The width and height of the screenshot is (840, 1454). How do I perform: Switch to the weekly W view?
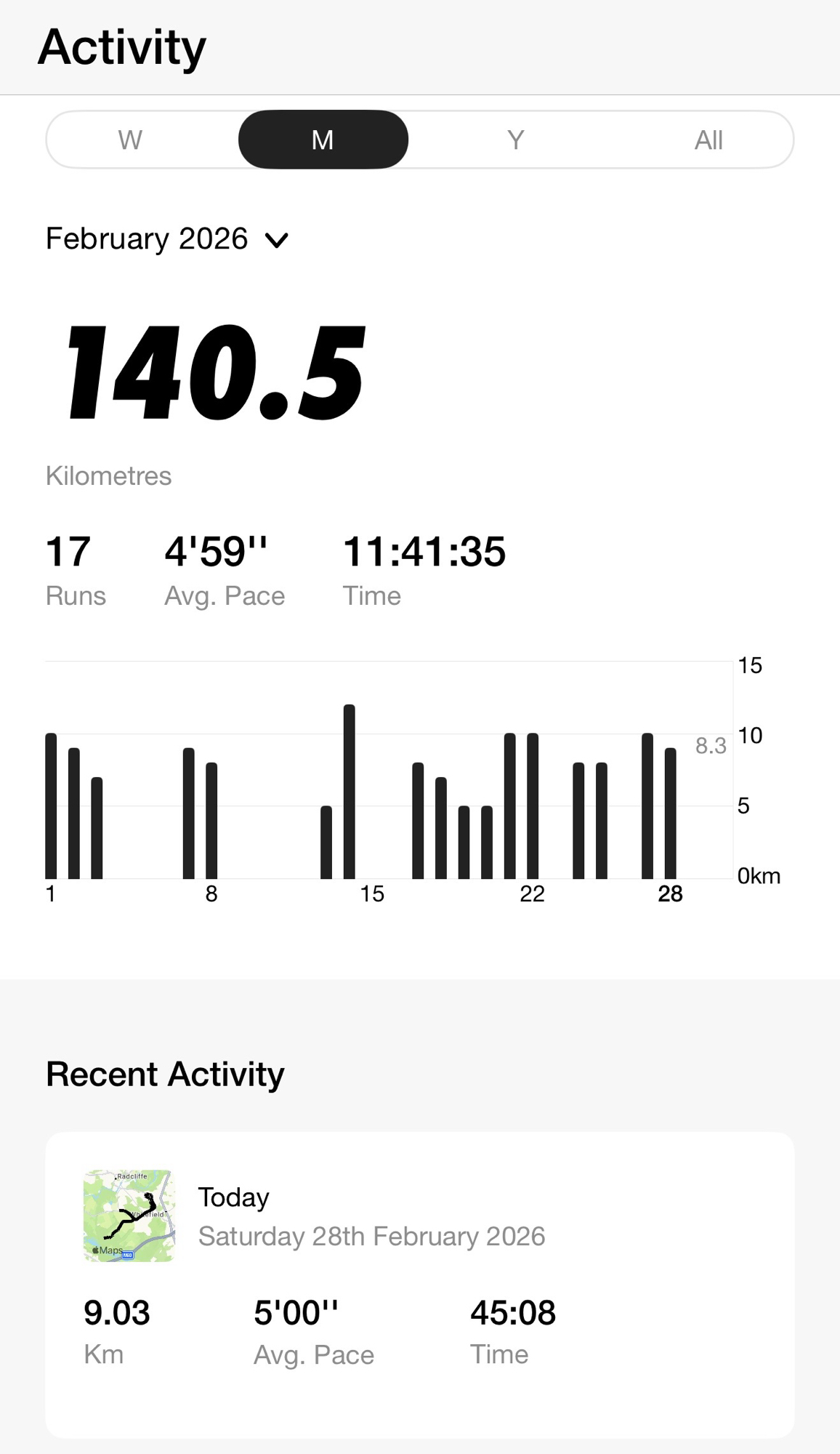pos(130,140)
